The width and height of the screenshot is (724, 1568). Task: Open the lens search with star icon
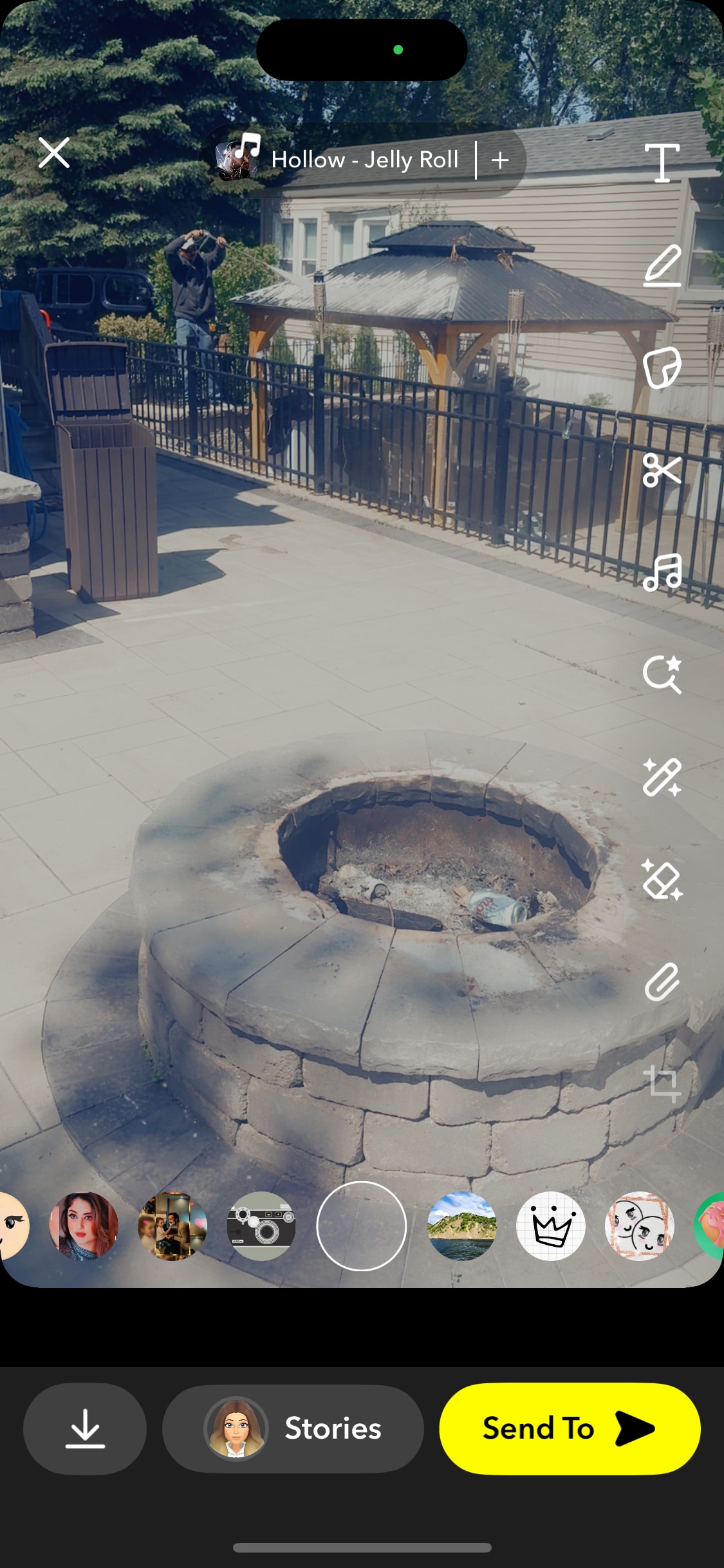coord(662,675)
